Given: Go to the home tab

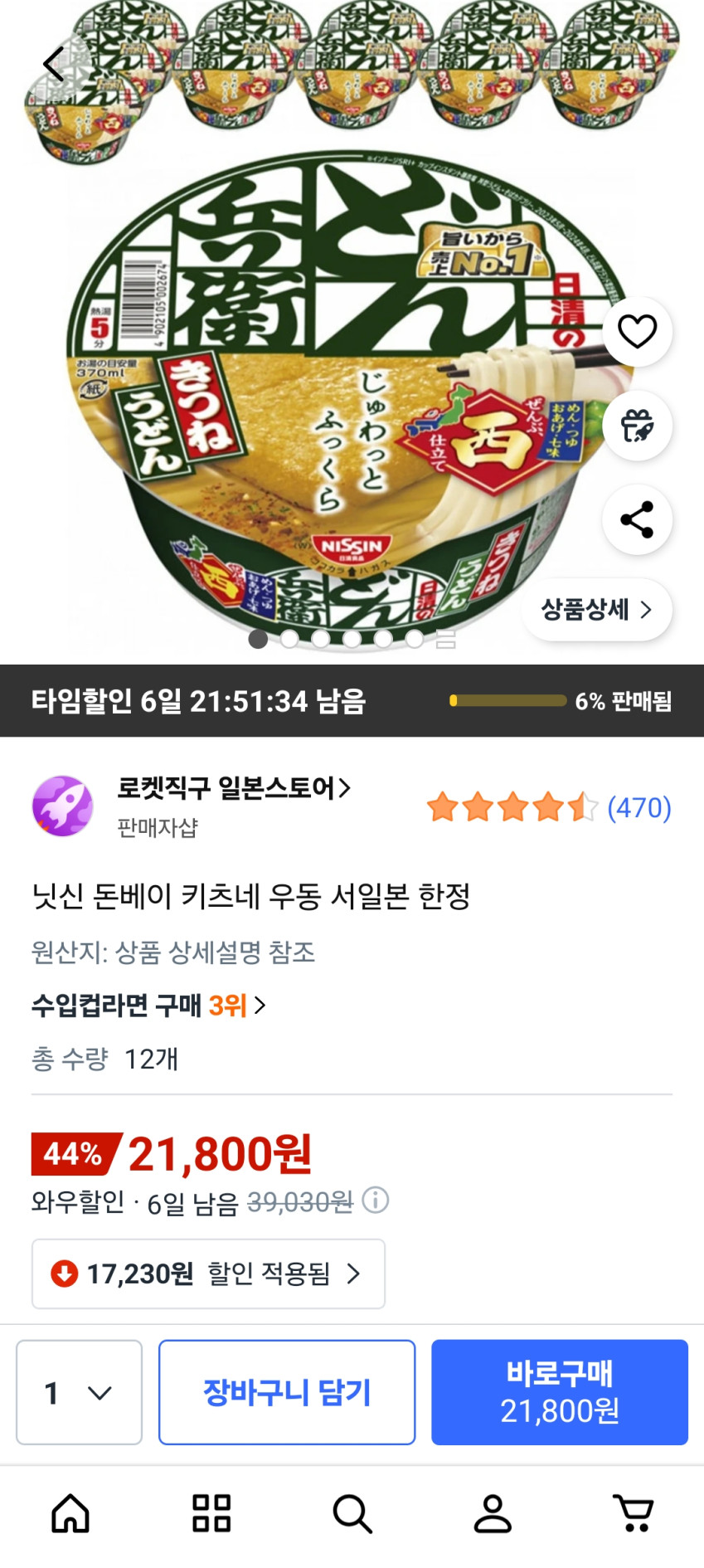Looking at the screenshot, I should tap(70, 1513).
